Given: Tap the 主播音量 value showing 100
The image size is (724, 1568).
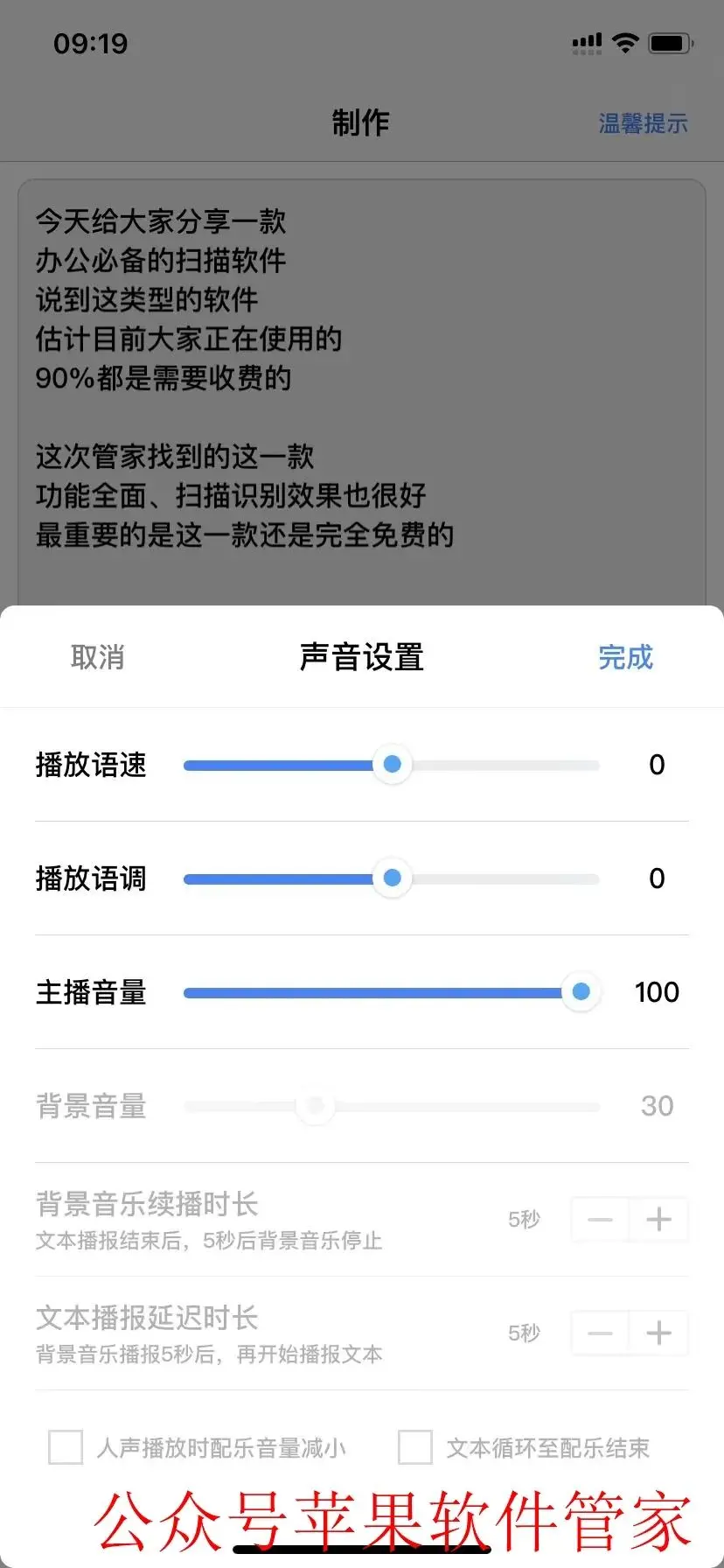Looking at the screenshot, I should click(657, 991).
